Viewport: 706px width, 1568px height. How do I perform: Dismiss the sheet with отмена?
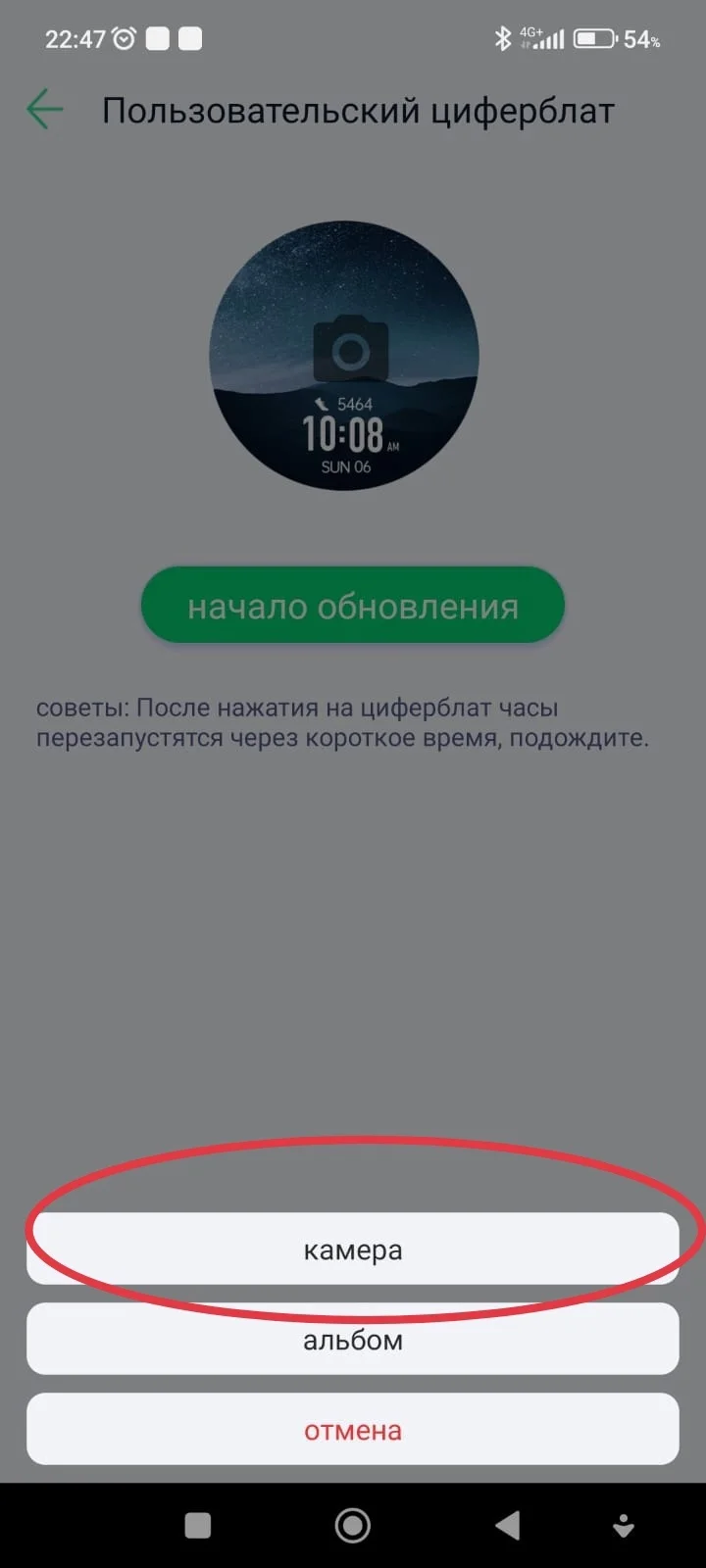(x=353, y=1430)
